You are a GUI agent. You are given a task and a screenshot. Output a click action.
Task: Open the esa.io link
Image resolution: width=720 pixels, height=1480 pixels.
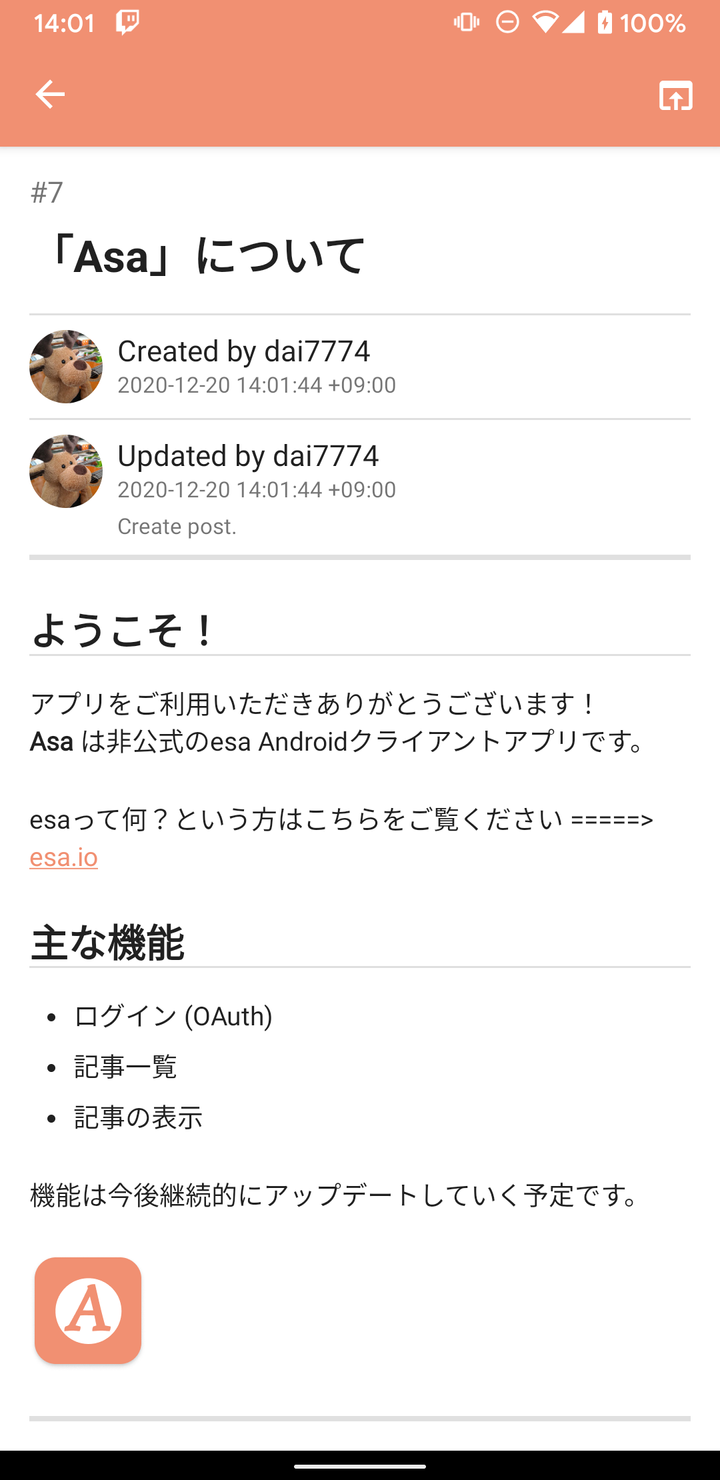point(64,858)
